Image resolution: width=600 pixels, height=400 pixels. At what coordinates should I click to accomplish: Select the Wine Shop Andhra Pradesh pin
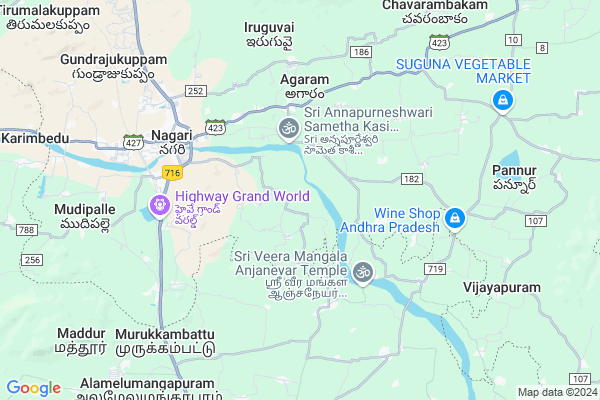(455, 217)
